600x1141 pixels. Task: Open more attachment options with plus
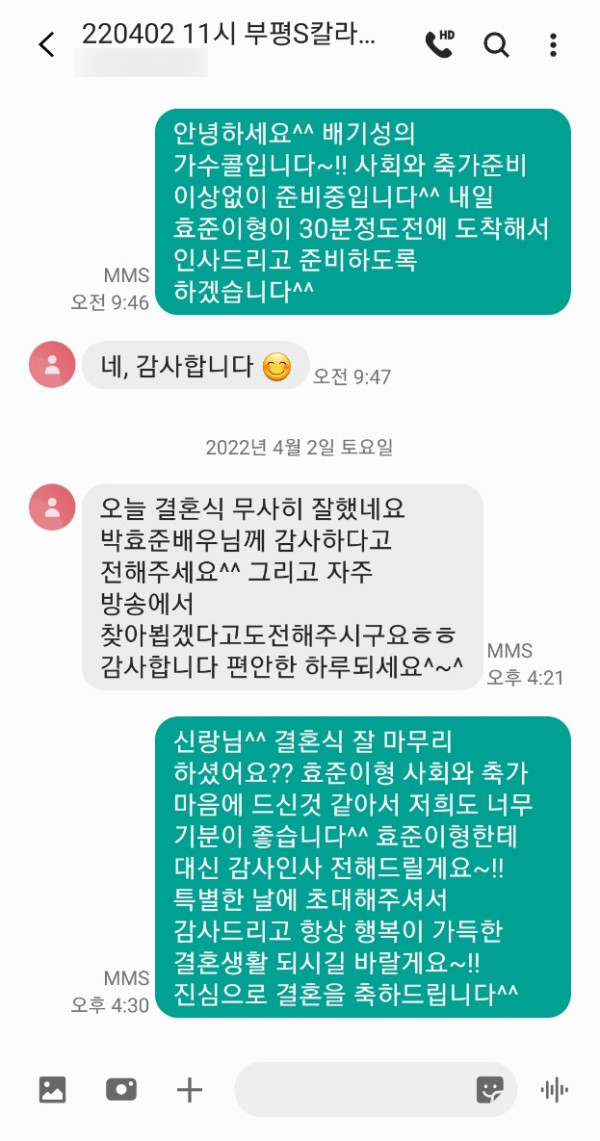[x=189, y=1089]
